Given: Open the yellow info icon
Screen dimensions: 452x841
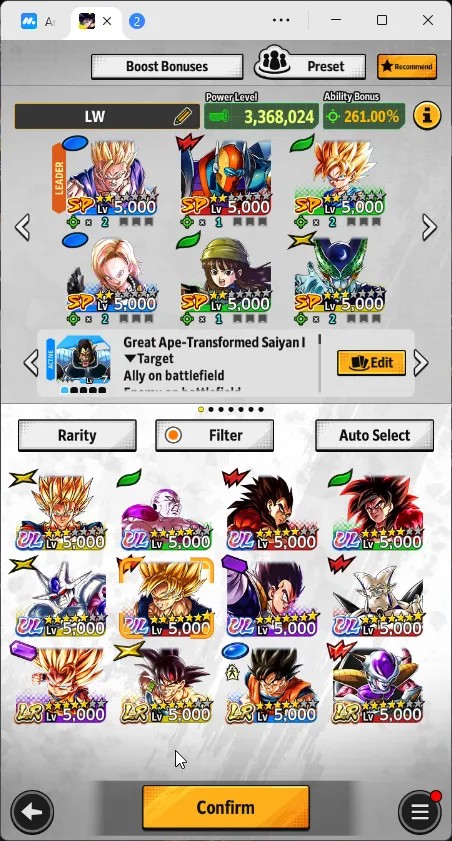Looking at the screenshot, I should point(427,115).
